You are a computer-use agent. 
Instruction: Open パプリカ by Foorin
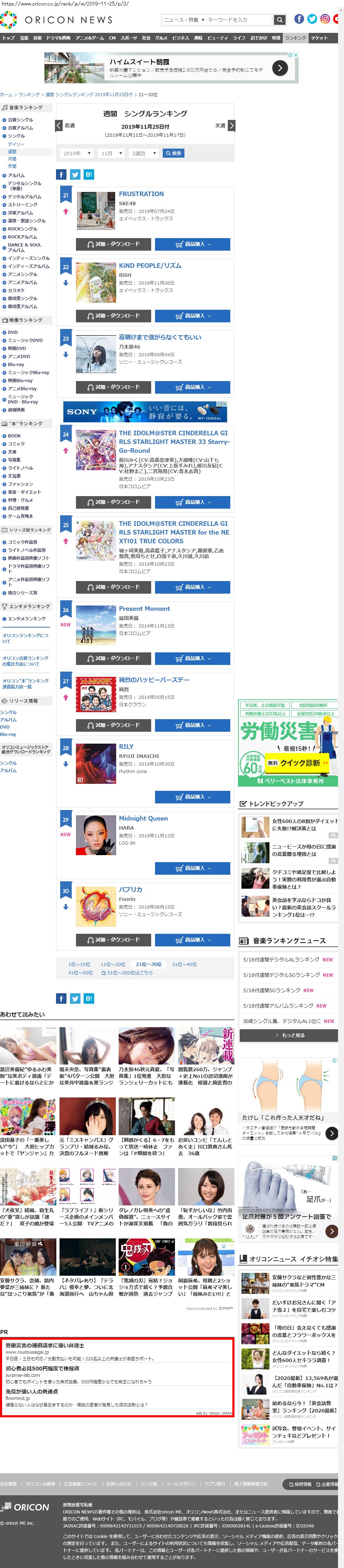(130, 890)
